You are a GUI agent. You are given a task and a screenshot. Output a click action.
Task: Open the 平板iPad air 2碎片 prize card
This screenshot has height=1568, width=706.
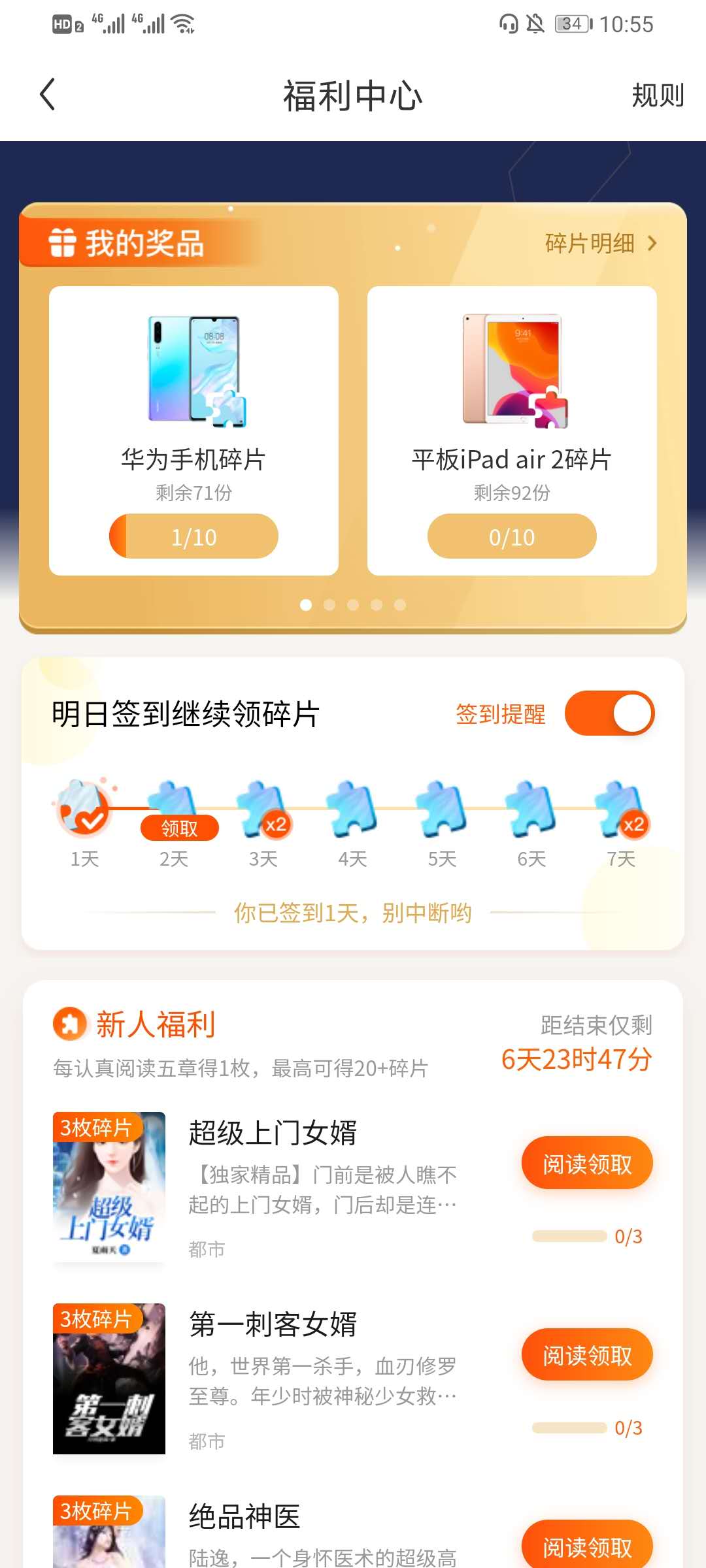[x=512, y=430]
